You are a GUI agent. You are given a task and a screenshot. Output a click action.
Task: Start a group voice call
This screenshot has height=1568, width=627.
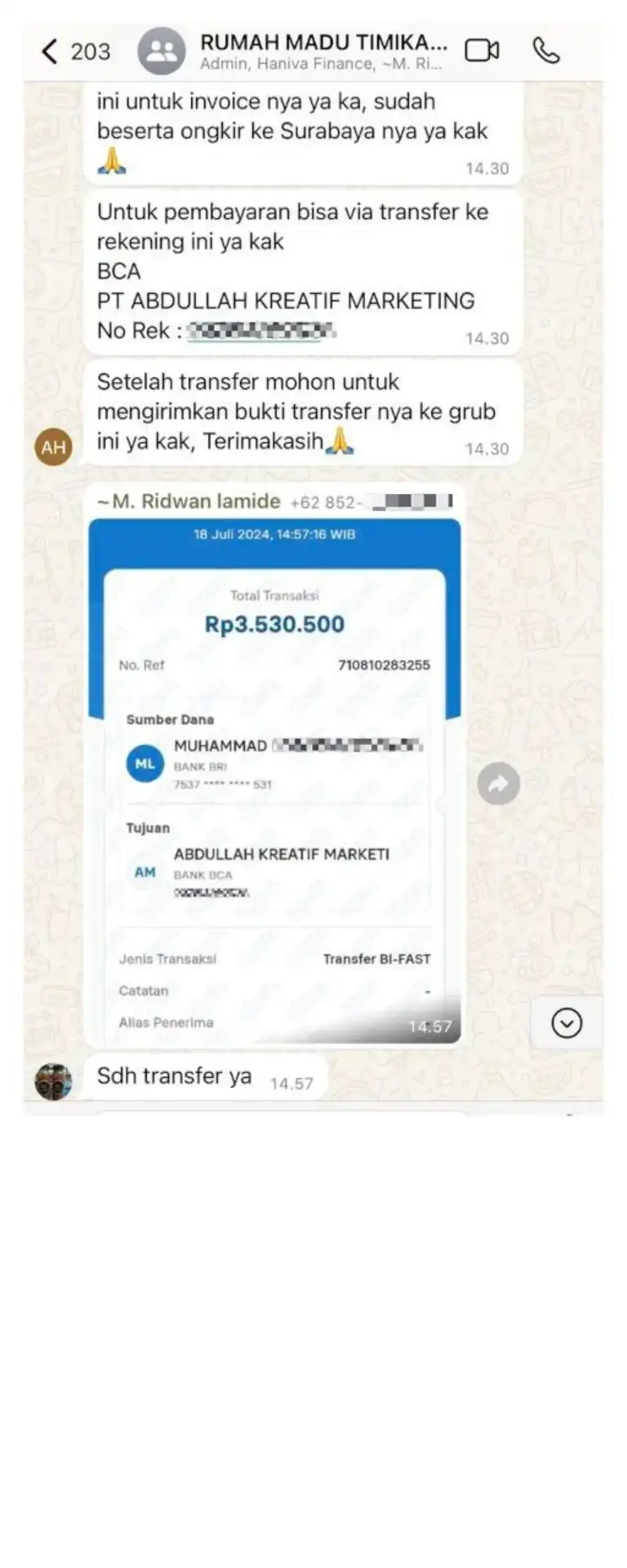pyautogui.click(x=546, y=51)
